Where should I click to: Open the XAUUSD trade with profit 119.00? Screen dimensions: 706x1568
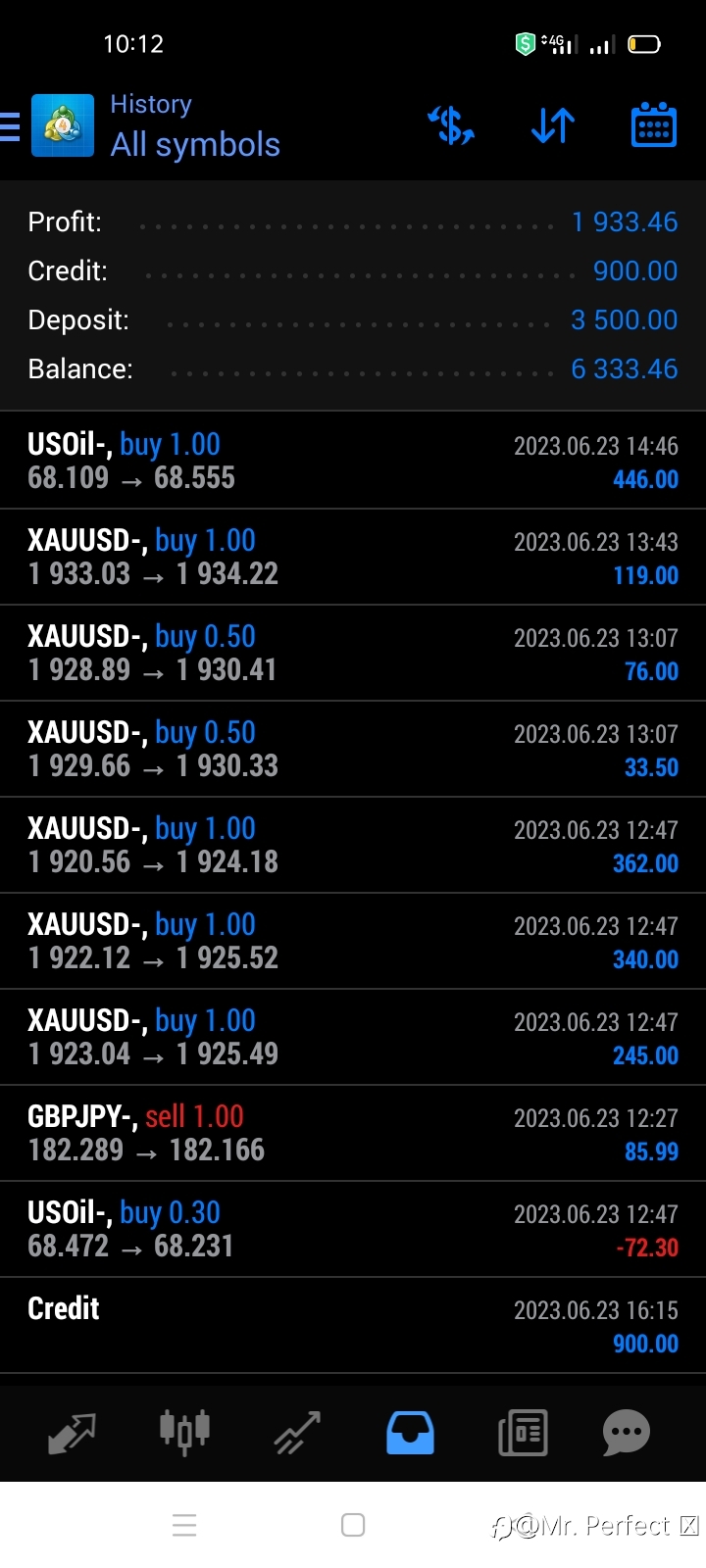tap(353, 557)
